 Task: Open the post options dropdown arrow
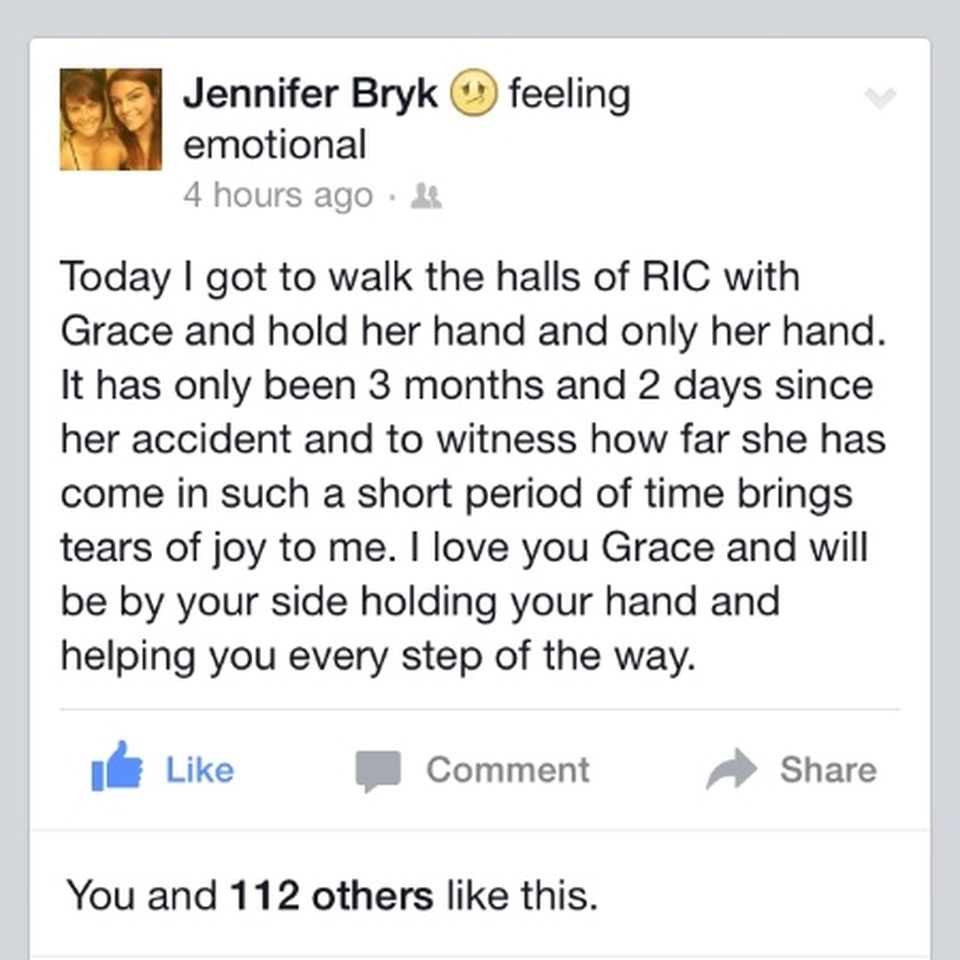coord(880,97)
